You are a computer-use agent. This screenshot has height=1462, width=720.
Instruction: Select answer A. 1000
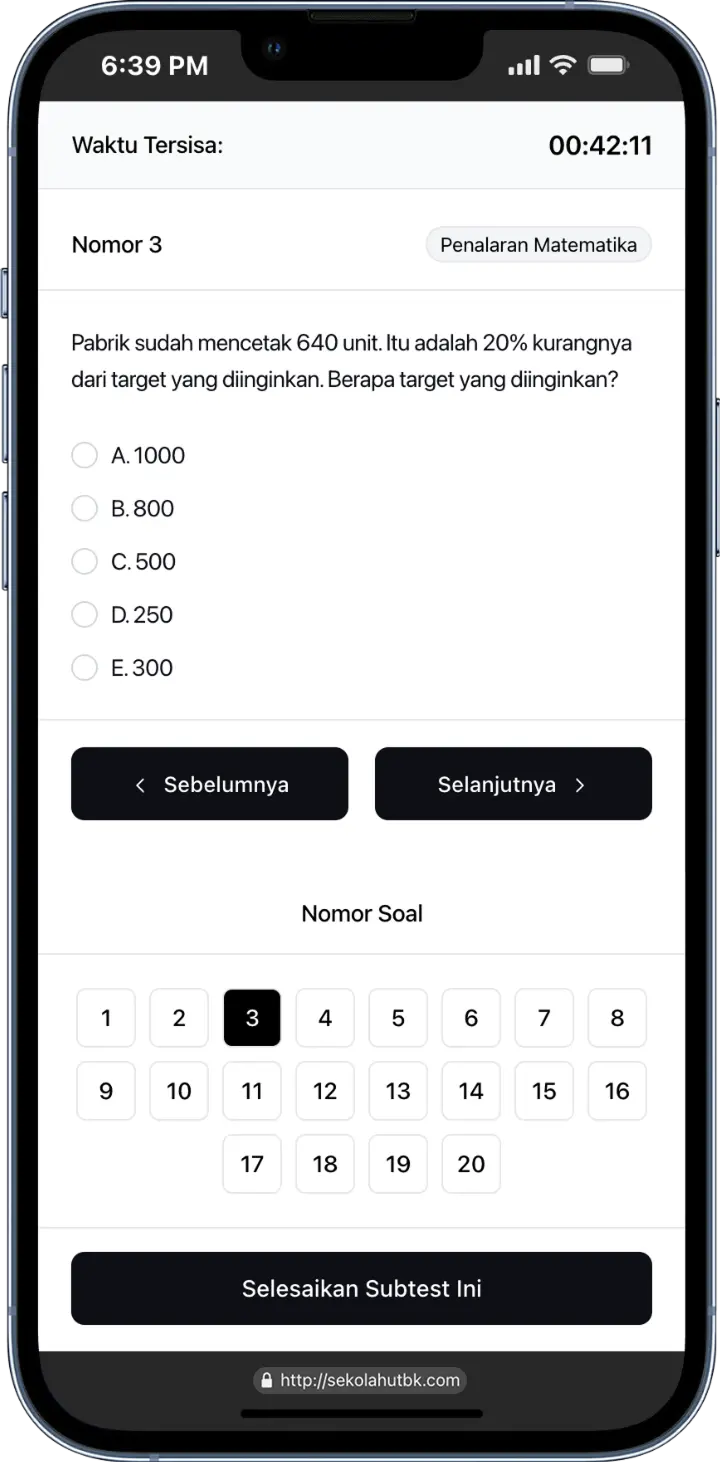[x=85, y=456]
